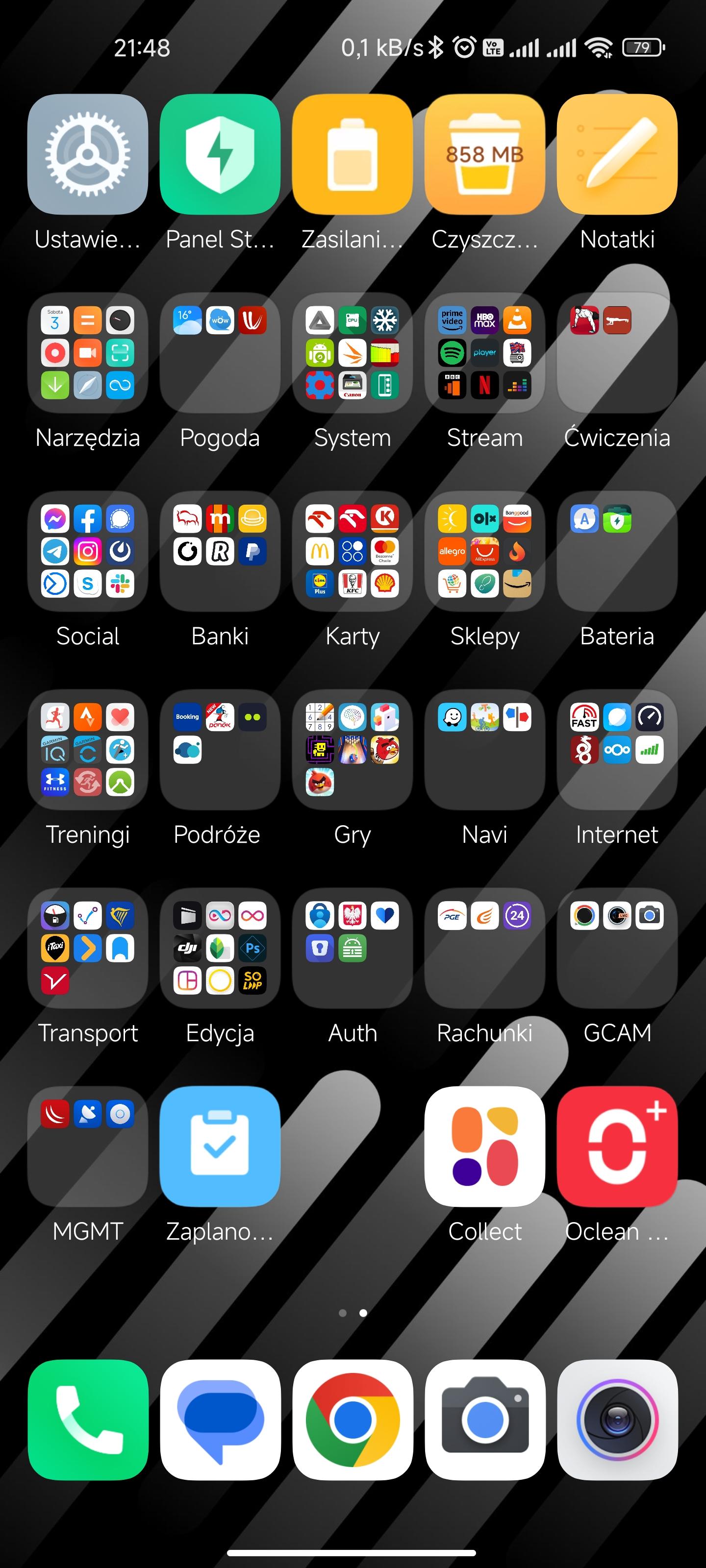This screenshot has width=706, height=1568.
Task: Open the Gry games folder
Action: (352, 750)
